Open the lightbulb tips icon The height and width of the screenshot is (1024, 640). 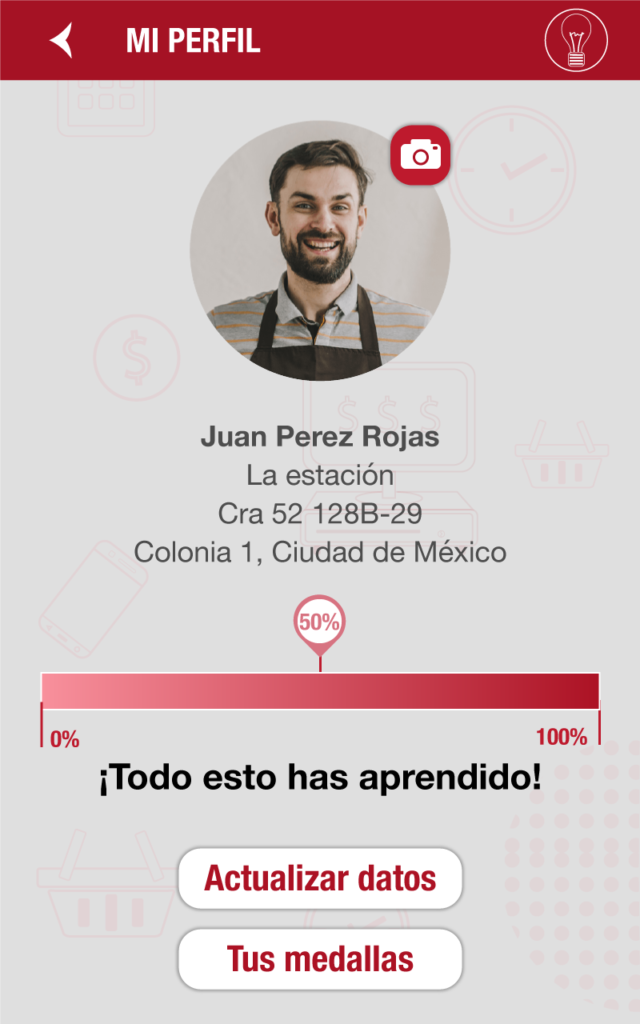point(576,40)
